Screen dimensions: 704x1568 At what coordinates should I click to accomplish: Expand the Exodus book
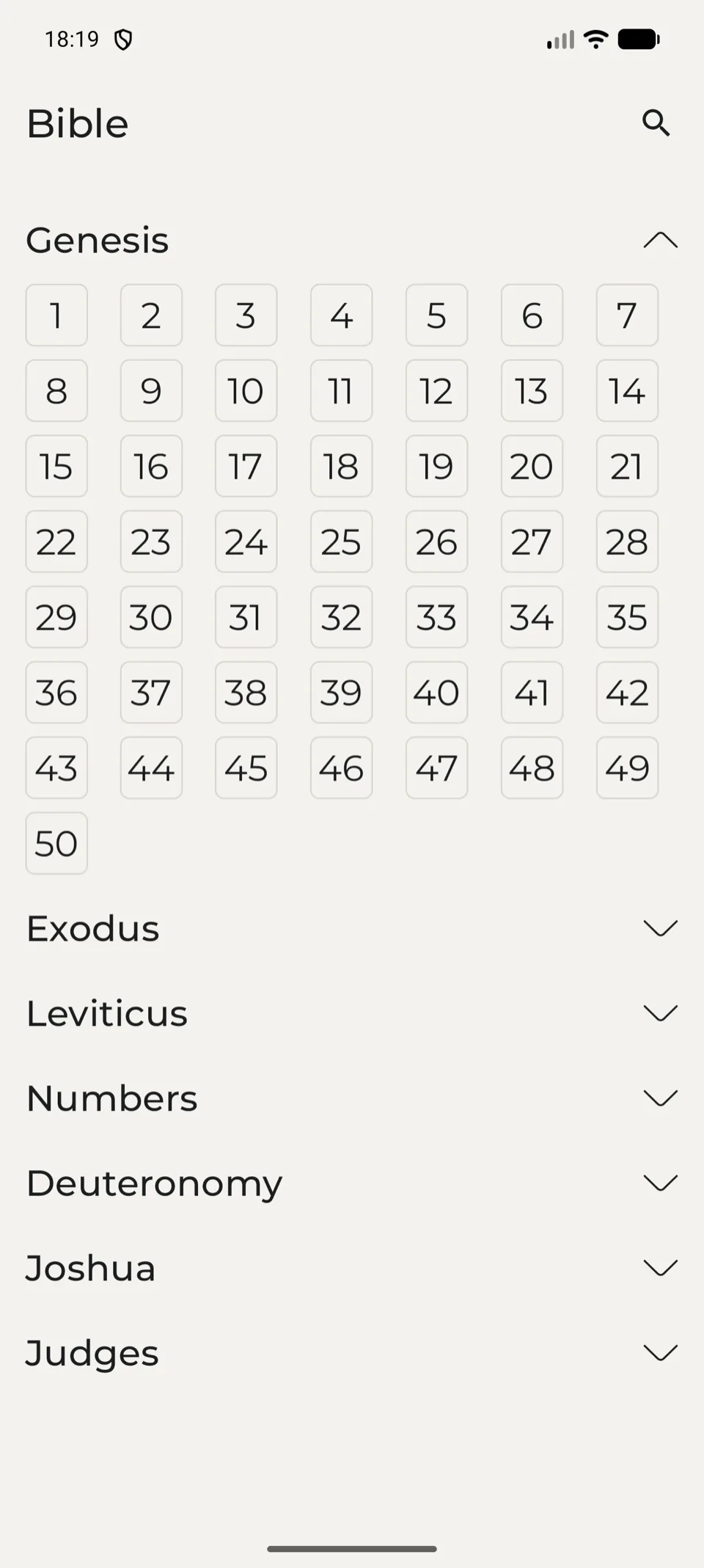click(x=352, y=929)
